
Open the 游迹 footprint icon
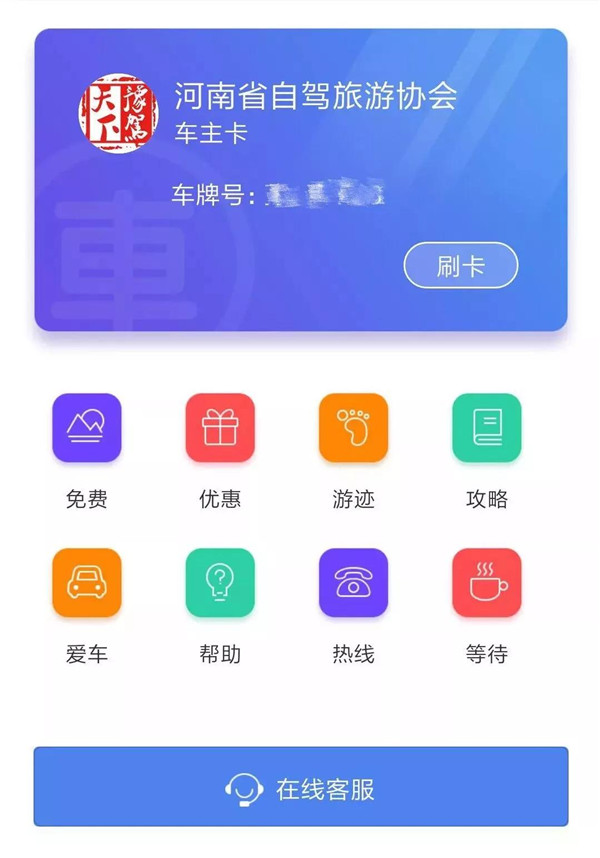click(x=353, y=428)
